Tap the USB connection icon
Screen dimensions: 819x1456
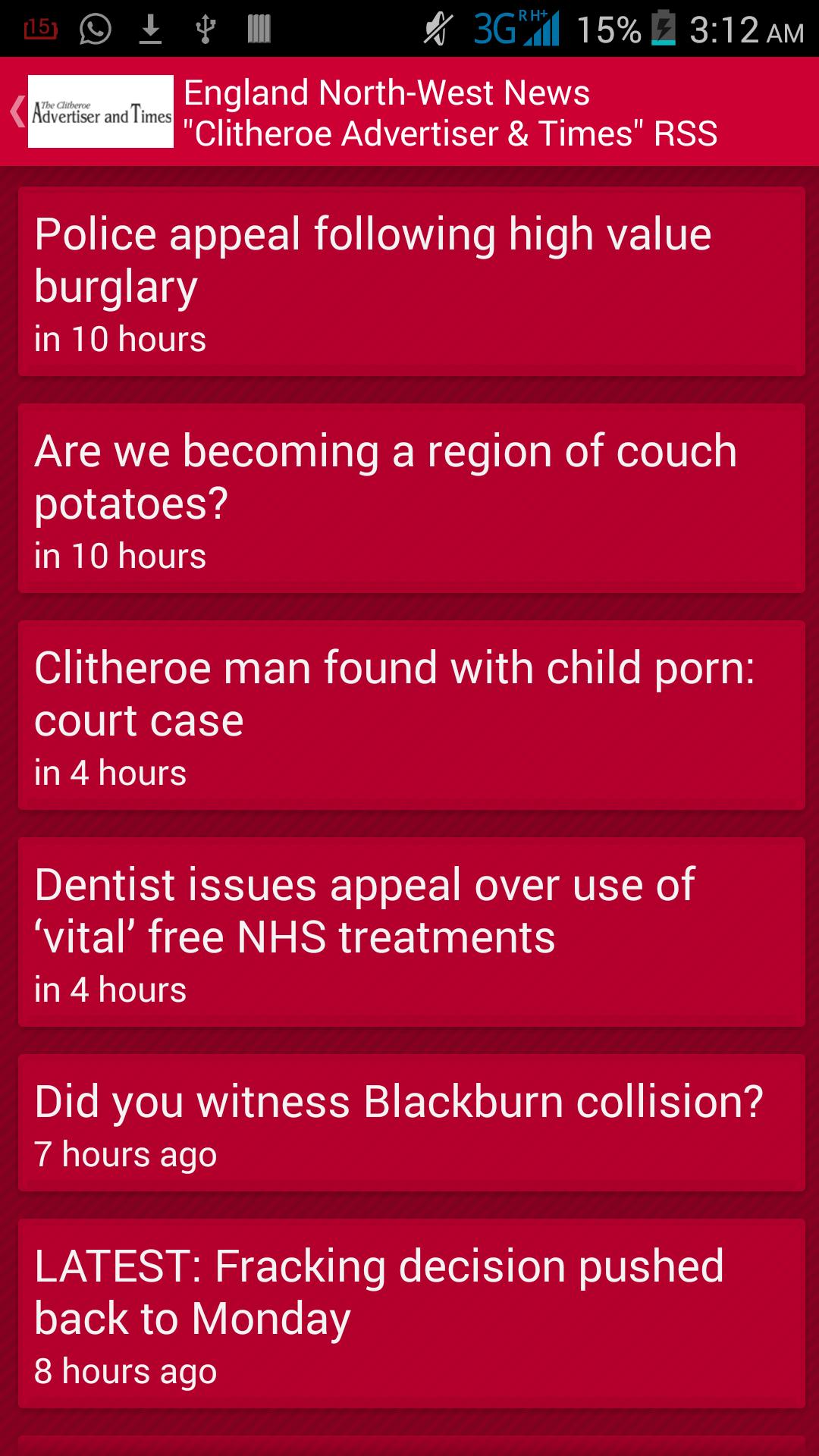[206, 29]
